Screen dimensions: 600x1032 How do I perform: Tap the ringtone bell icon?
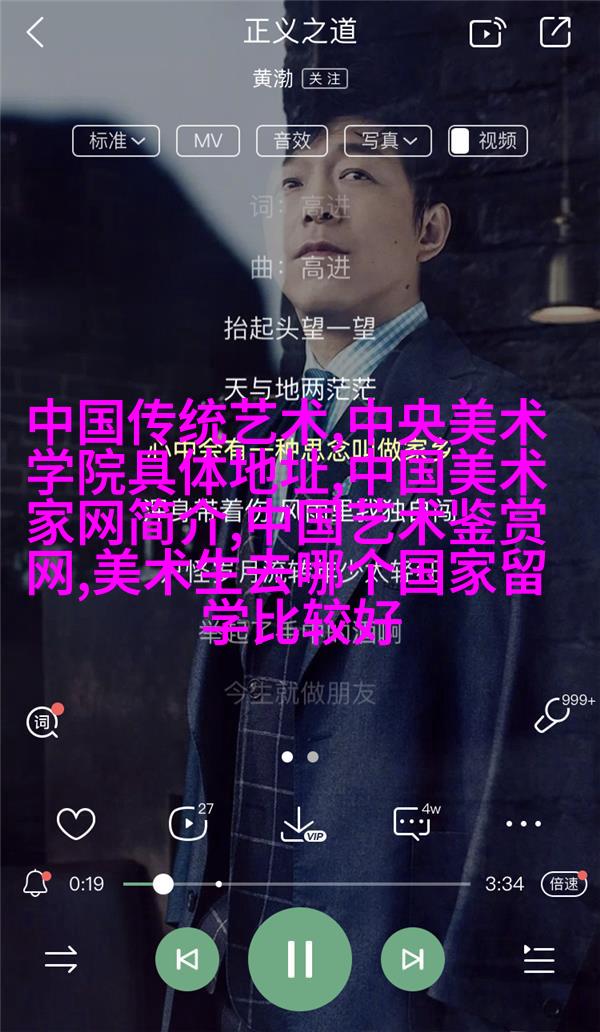point(37,883)
